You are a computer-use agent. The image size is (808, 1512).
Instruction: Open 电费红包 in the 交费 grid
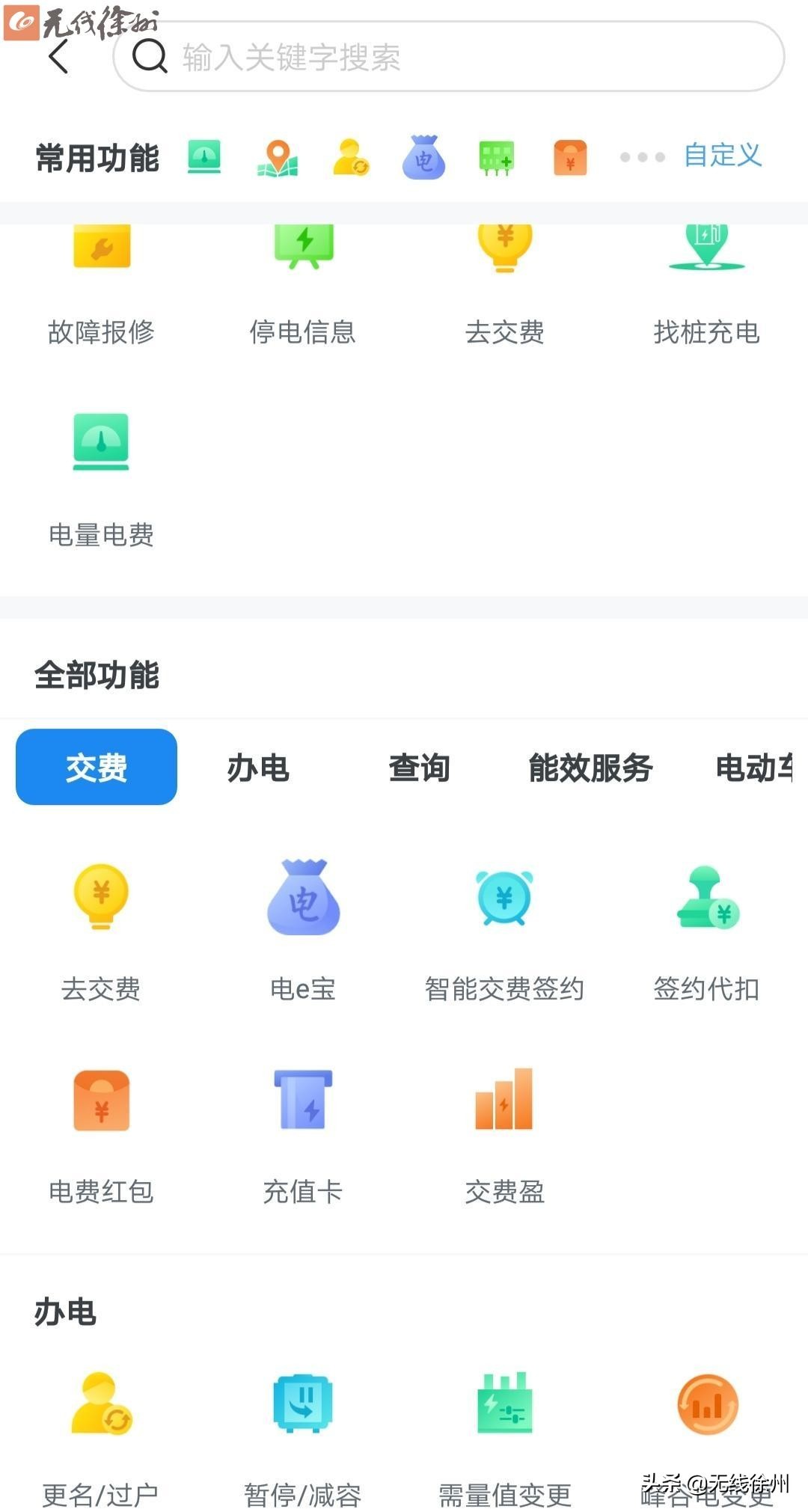101,1130
